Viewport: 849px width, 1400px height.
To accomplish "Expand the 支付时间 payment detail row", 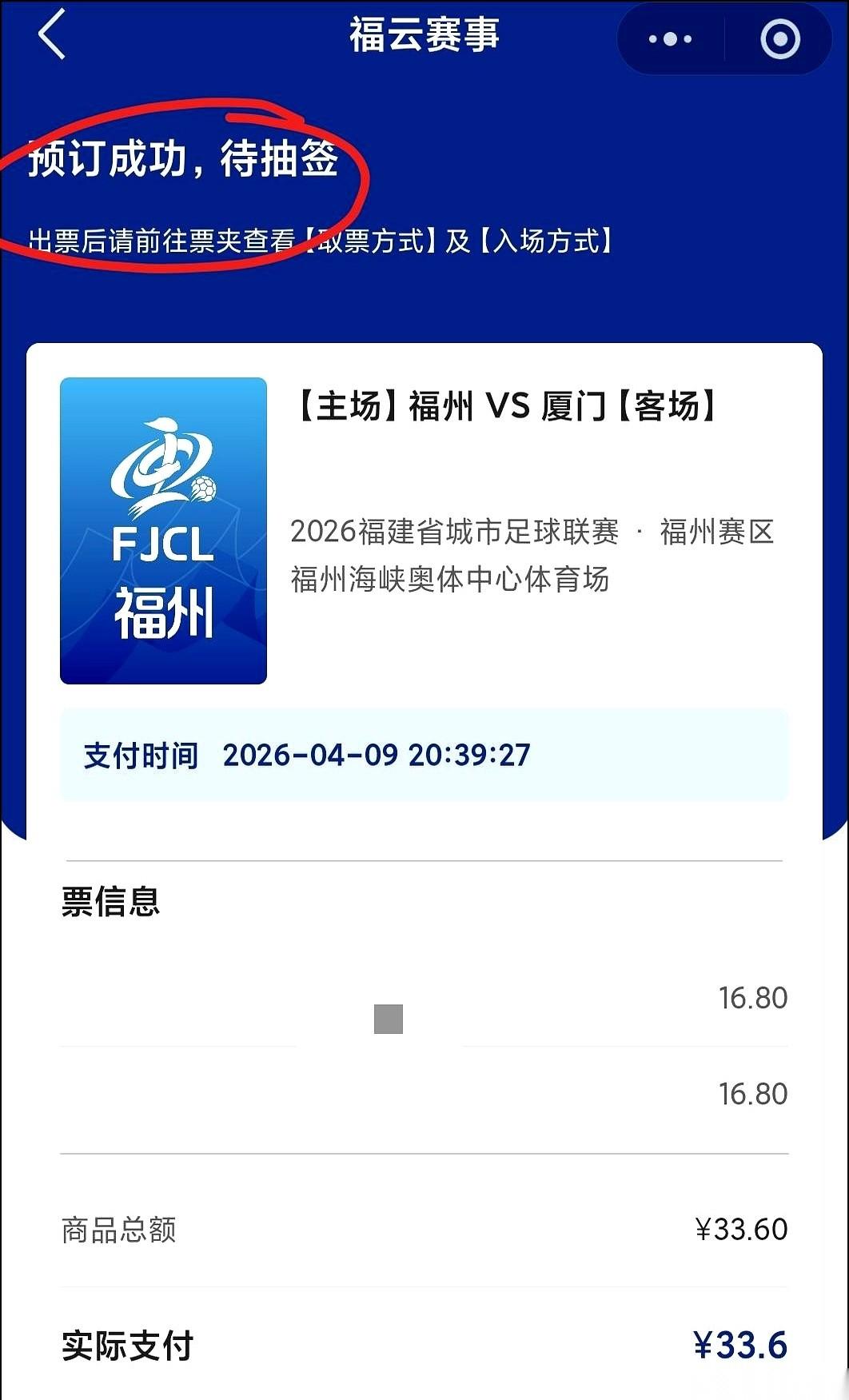I will click(x=424, y=755).
